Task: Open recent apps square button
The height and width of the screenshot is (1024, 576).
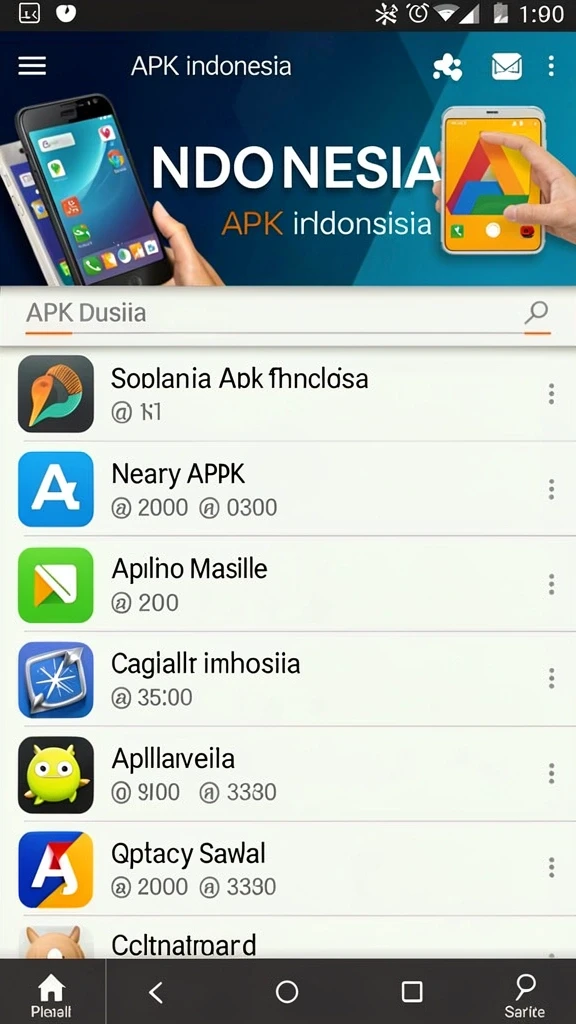Action: click(x=411, y=992)
